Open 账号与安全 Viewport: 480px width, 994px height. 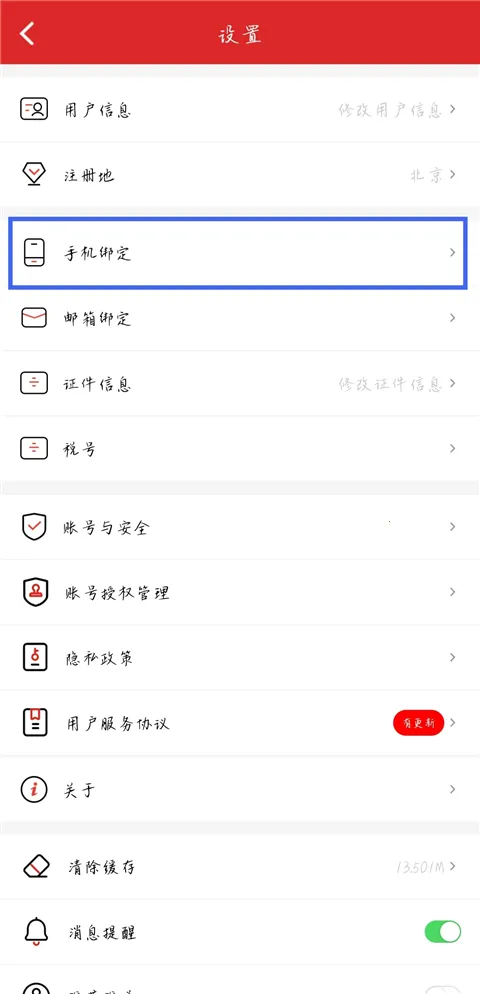point(240,527)
